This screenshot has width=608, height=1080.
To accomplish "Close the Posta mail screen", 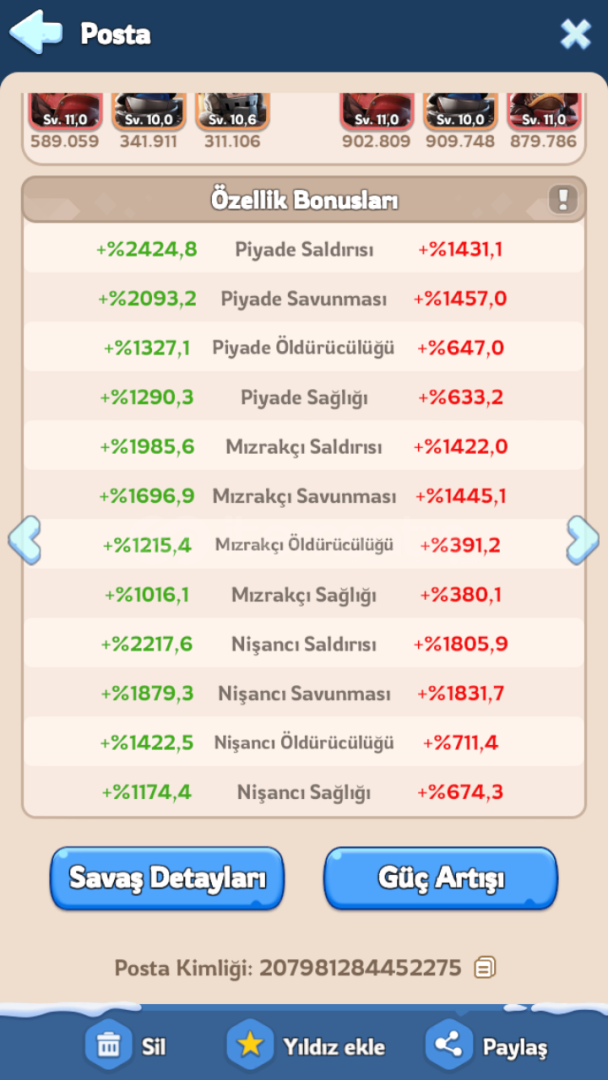I will point(575,34).
